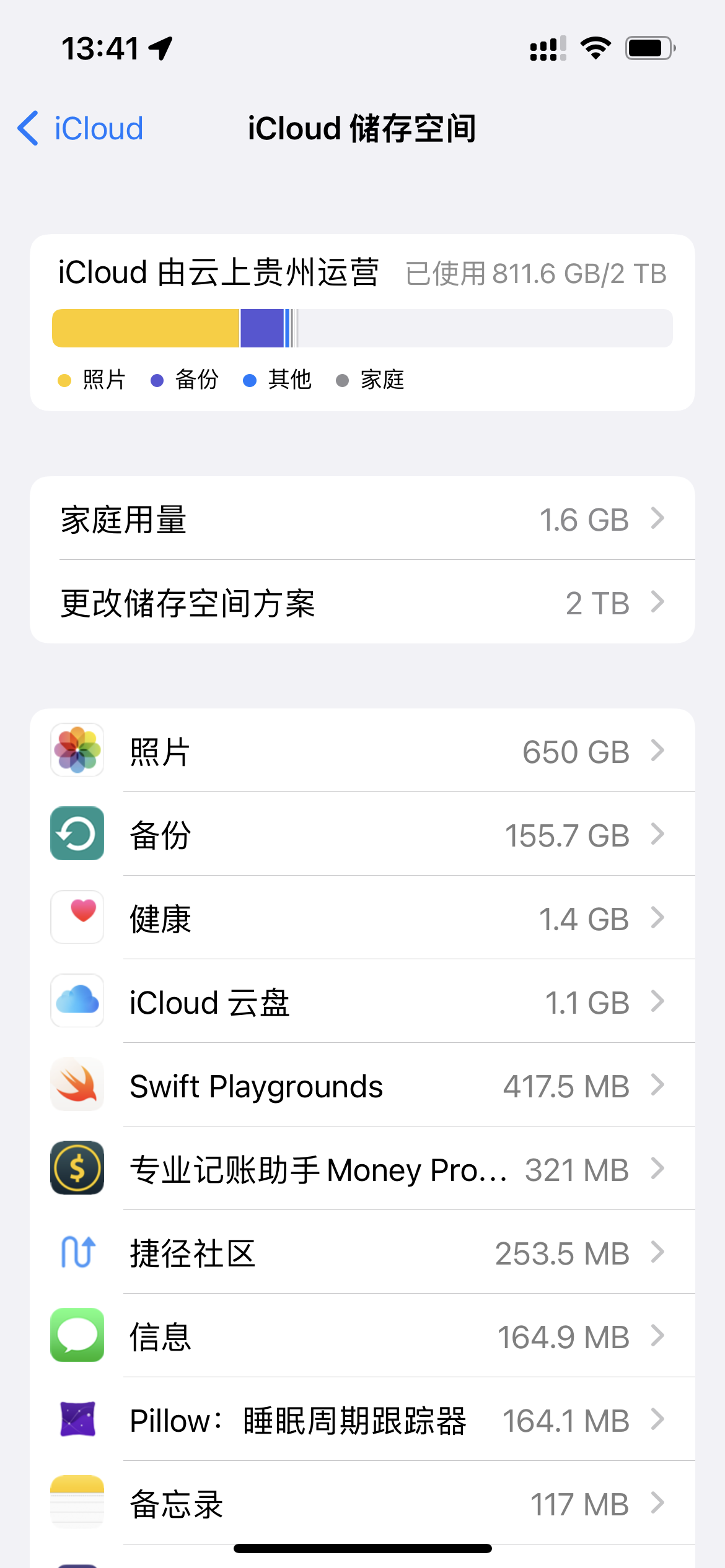
Task: View 信息 storage usage
Action: coord(362,1336)
